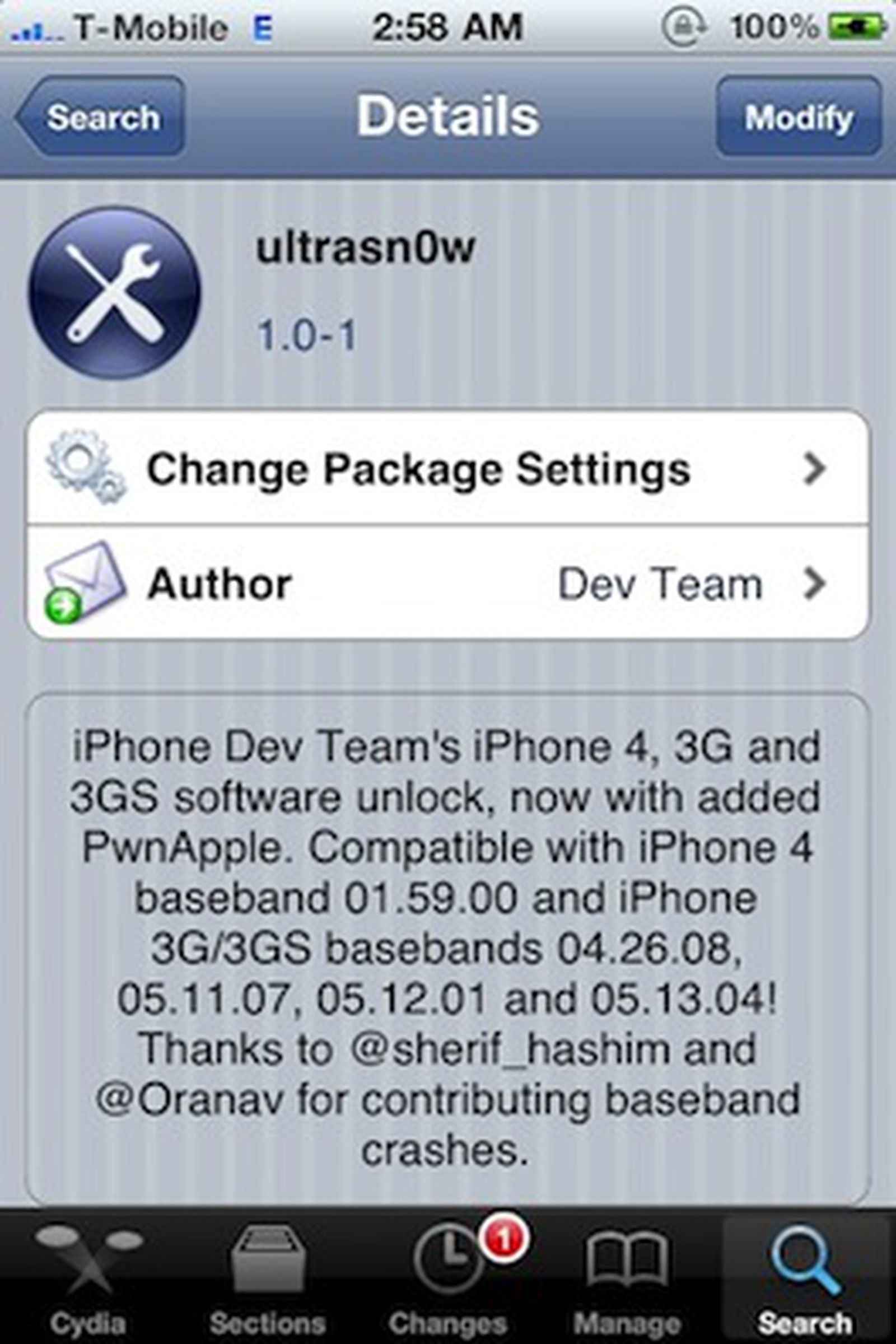Open the Author Dev Team row
The height and width of the screenshot is (1344, 896).
point(447,584)
